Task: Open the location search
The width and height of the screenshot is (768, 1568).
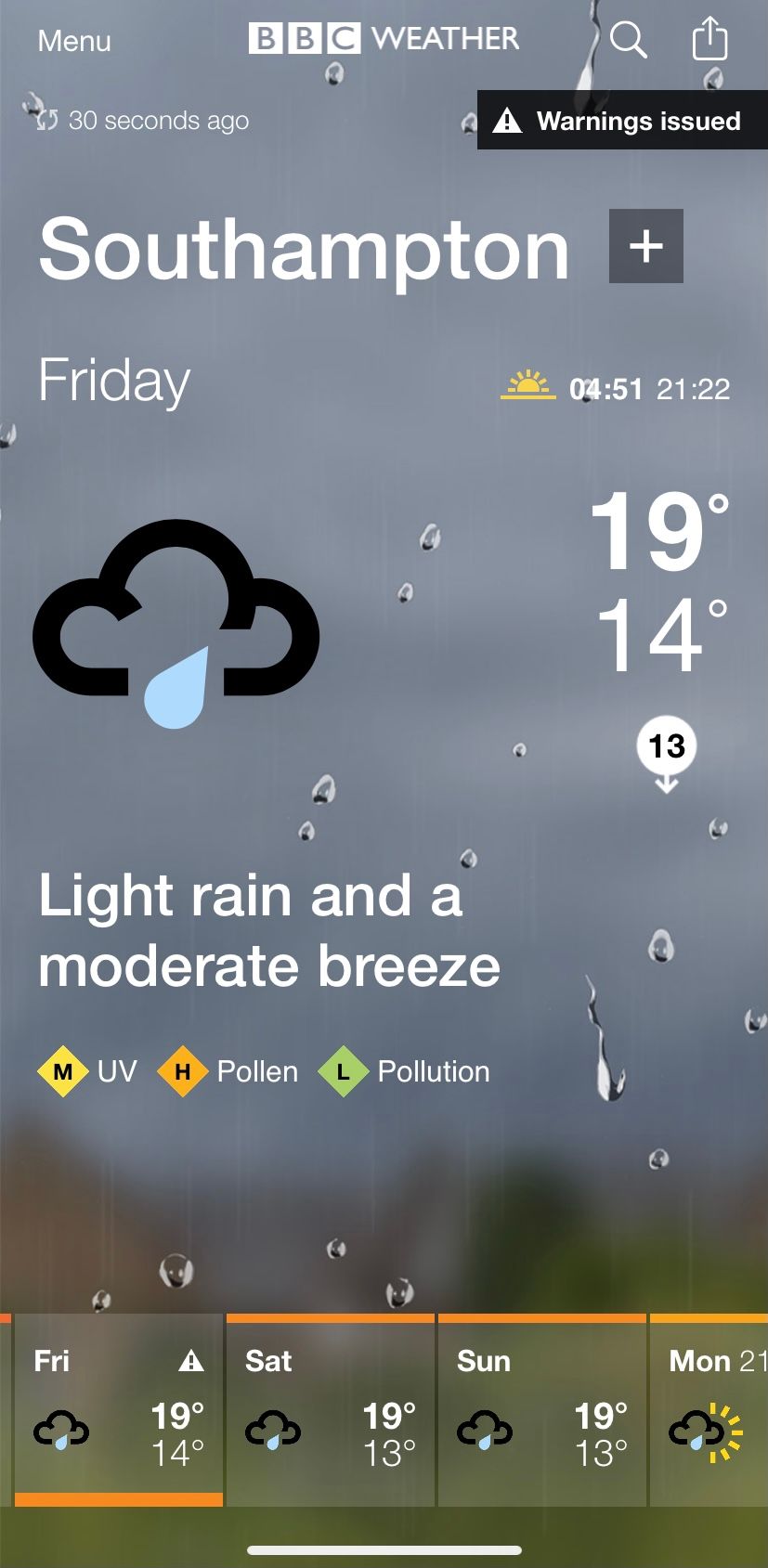Action: pos(628,40)
